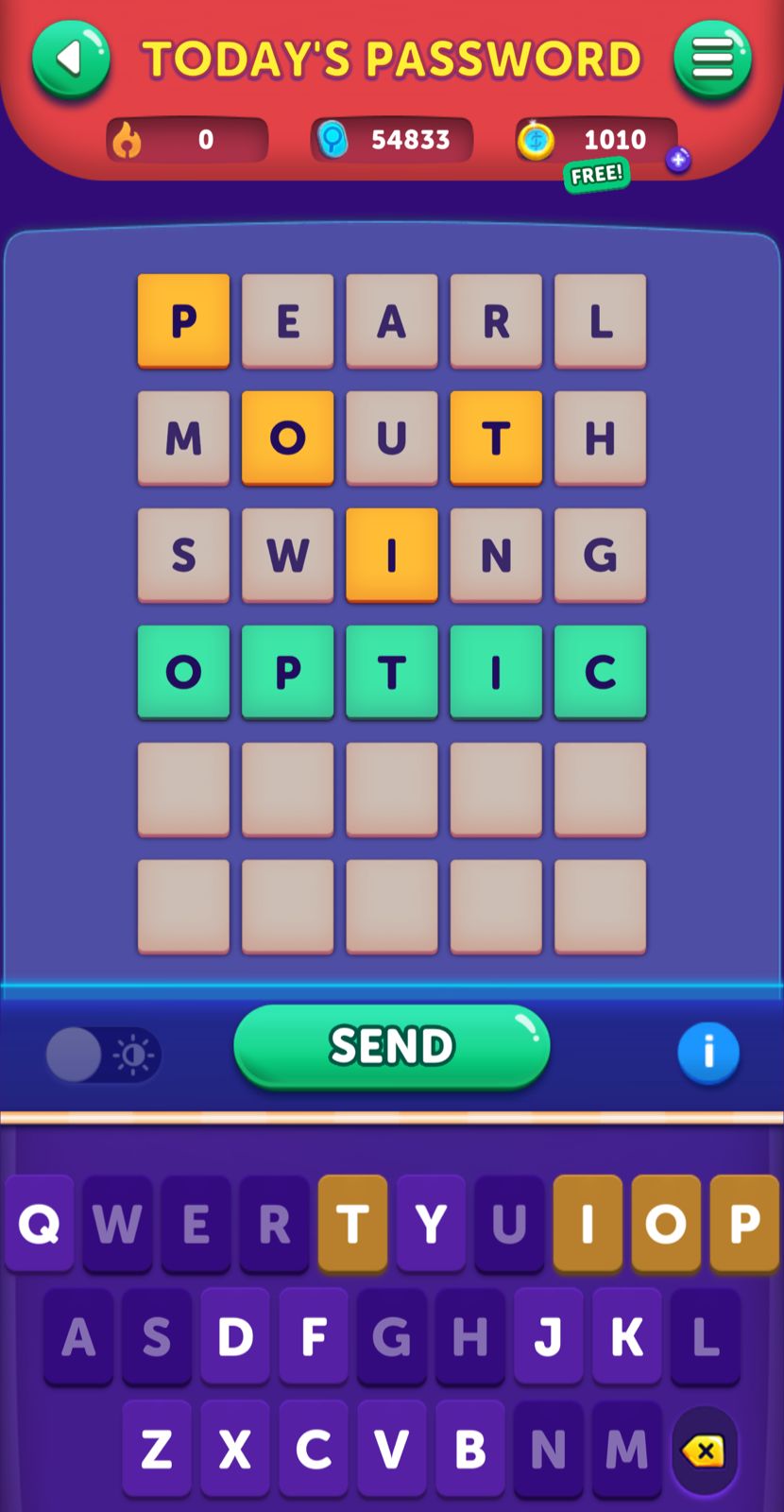Type the letter K
The height and width of the screenshot is (1512, 784).
point(627,1336)
